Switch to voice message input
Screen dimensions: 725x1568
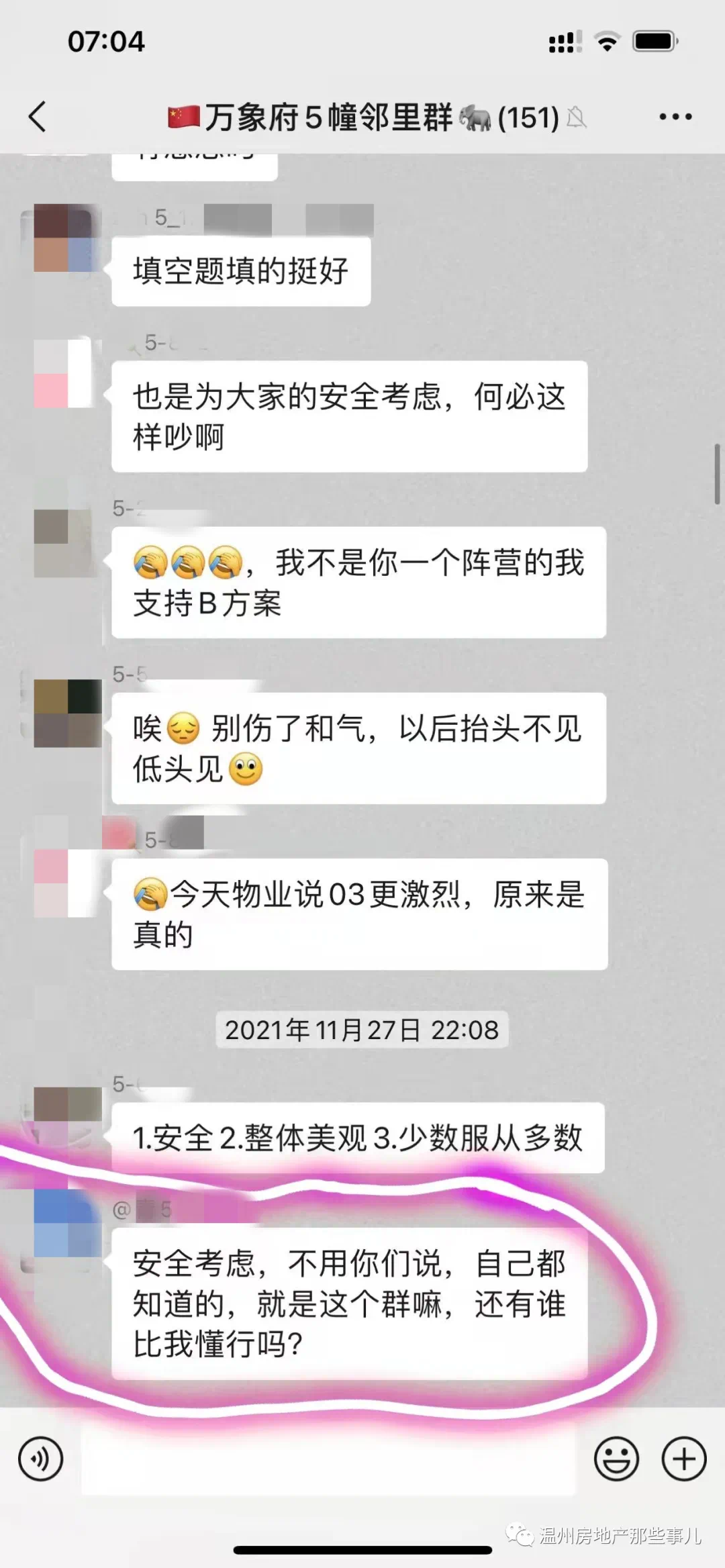tap(41, 1459)
